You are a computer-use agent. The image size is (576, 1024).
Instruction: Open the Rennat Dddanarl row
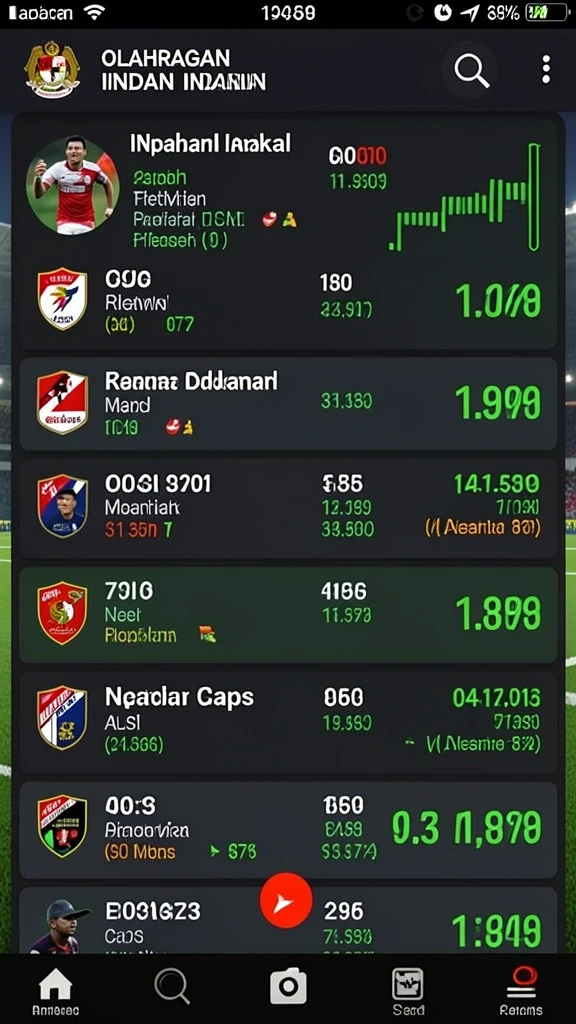click(288, 404)
